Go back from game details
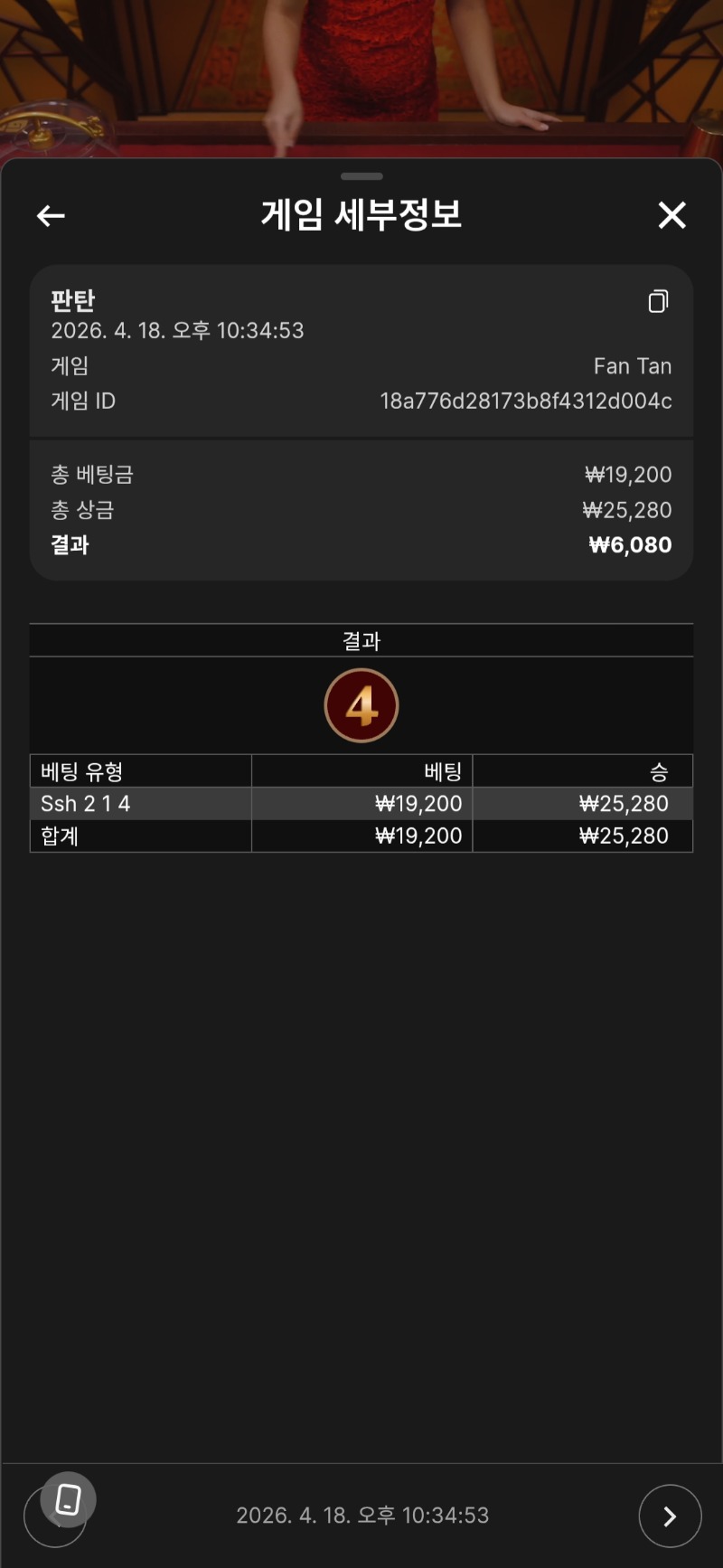The image size is (723, 1568). coord(51,216)
